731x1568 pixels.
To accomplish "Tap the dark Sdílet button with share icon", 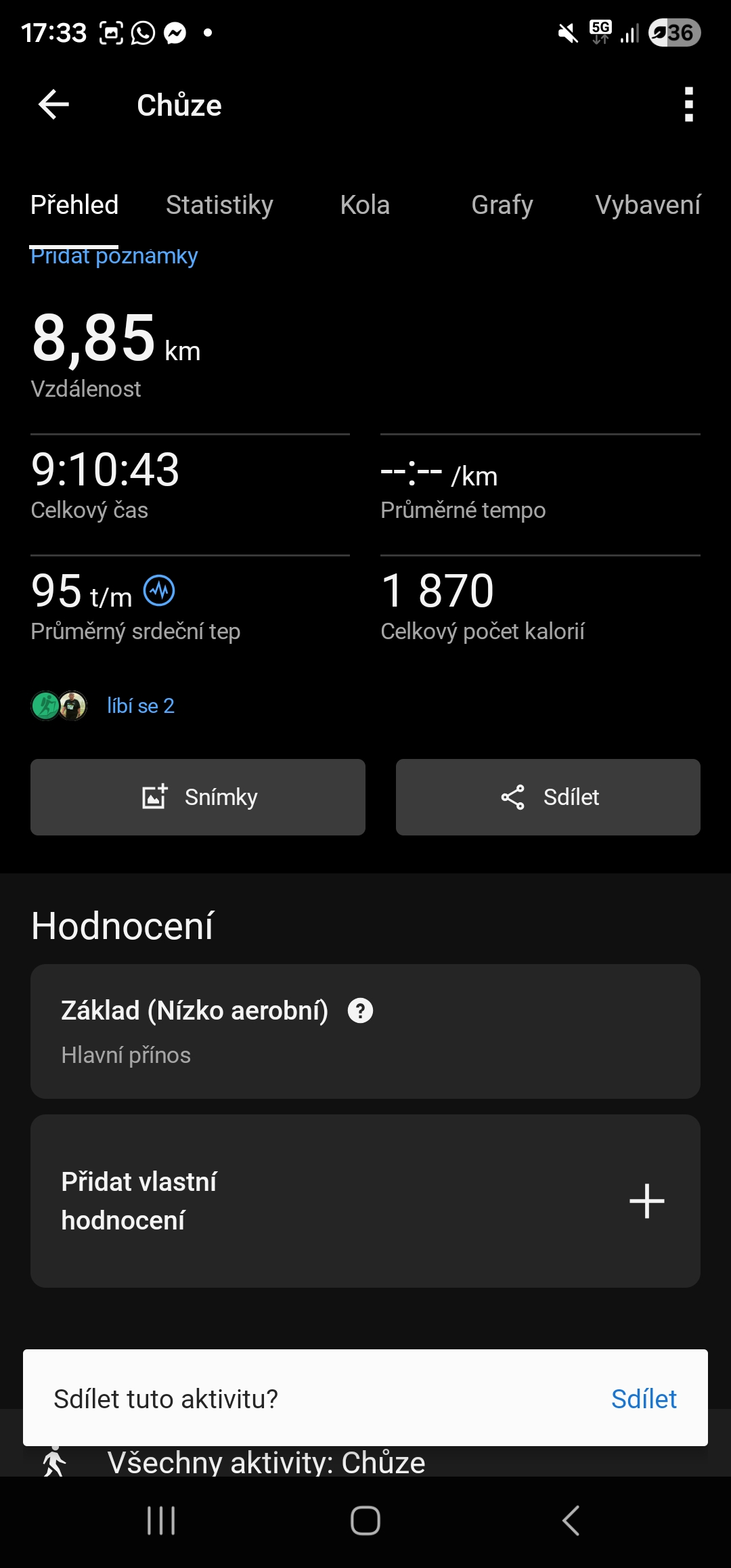I will click(548, 797).
